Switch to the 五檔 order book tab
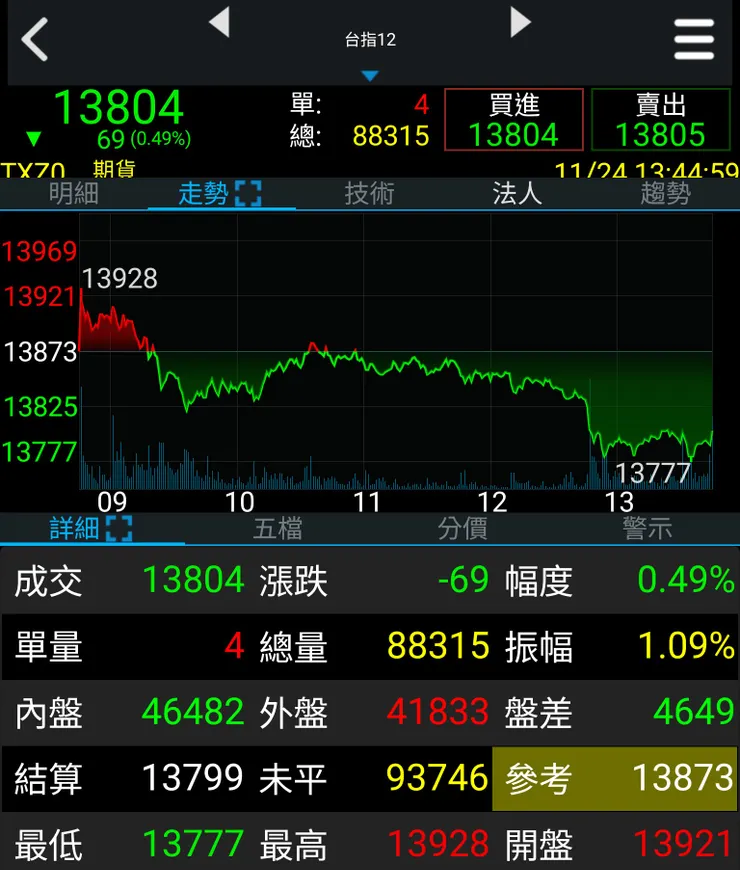 [277, 528]
